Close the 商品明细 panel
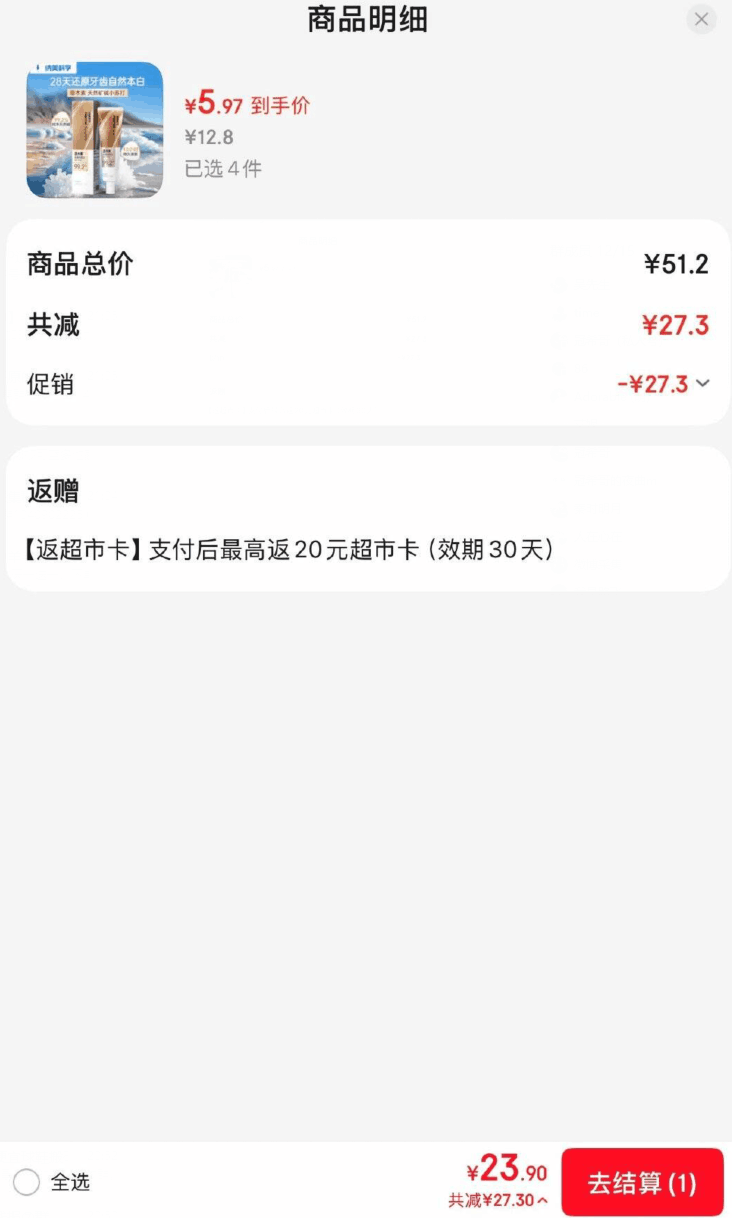The width and height of the screenshot is (732, 1218). (x=701, y=19)
